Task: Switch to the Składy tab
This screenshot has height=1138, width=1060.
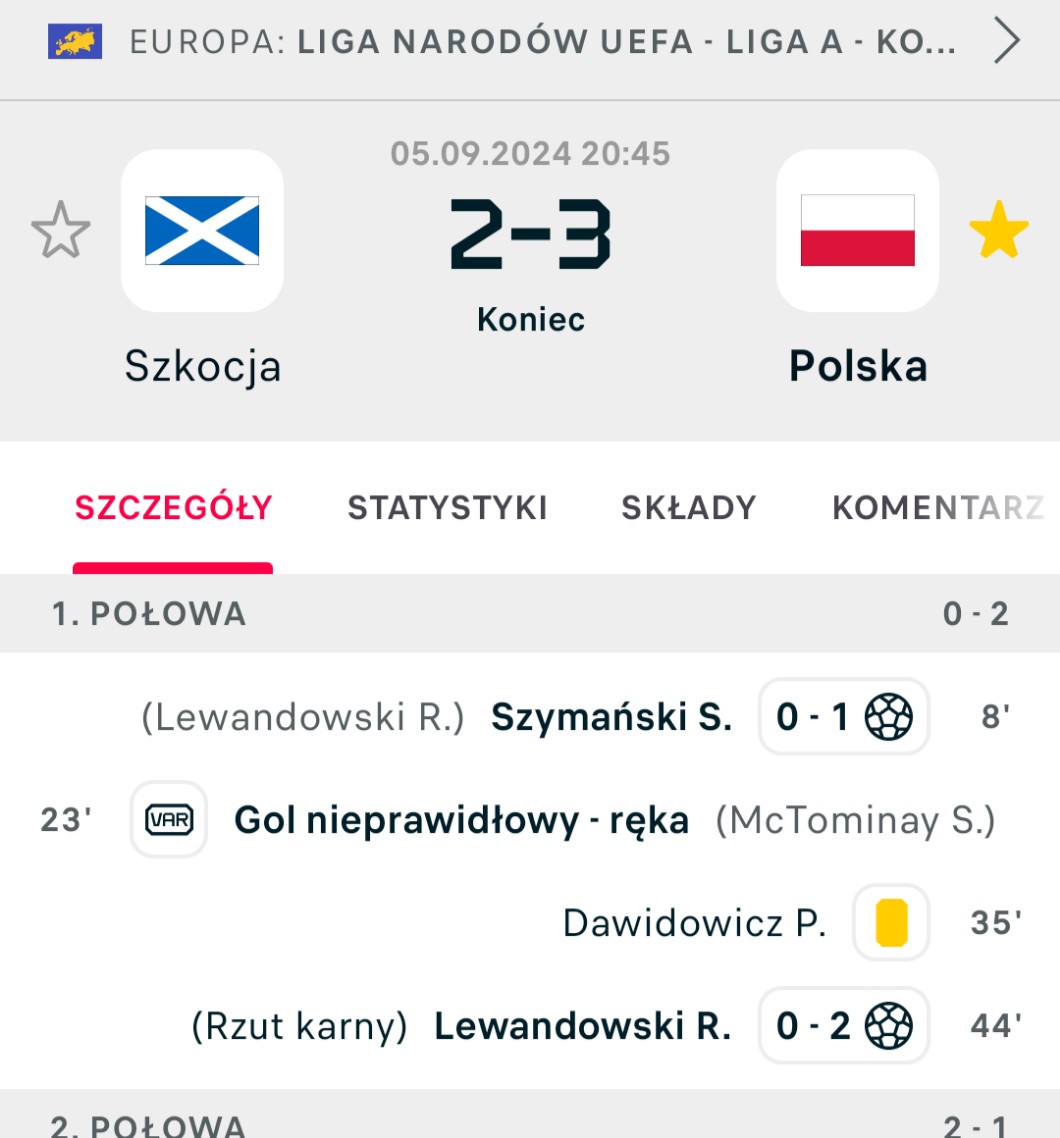Action: 688,508
